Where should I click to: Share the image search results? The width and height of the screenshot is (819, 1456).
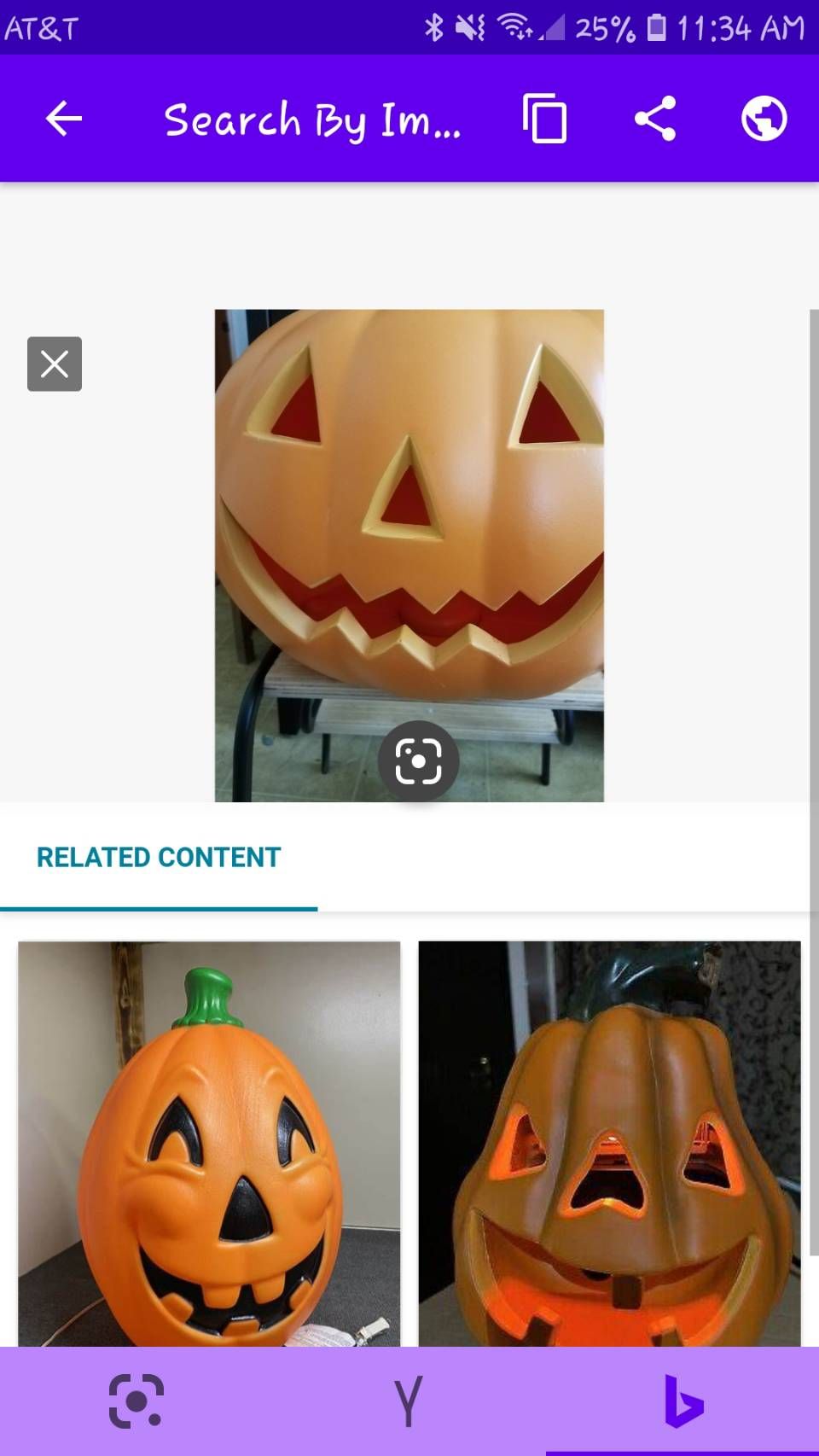coord(654,119)
